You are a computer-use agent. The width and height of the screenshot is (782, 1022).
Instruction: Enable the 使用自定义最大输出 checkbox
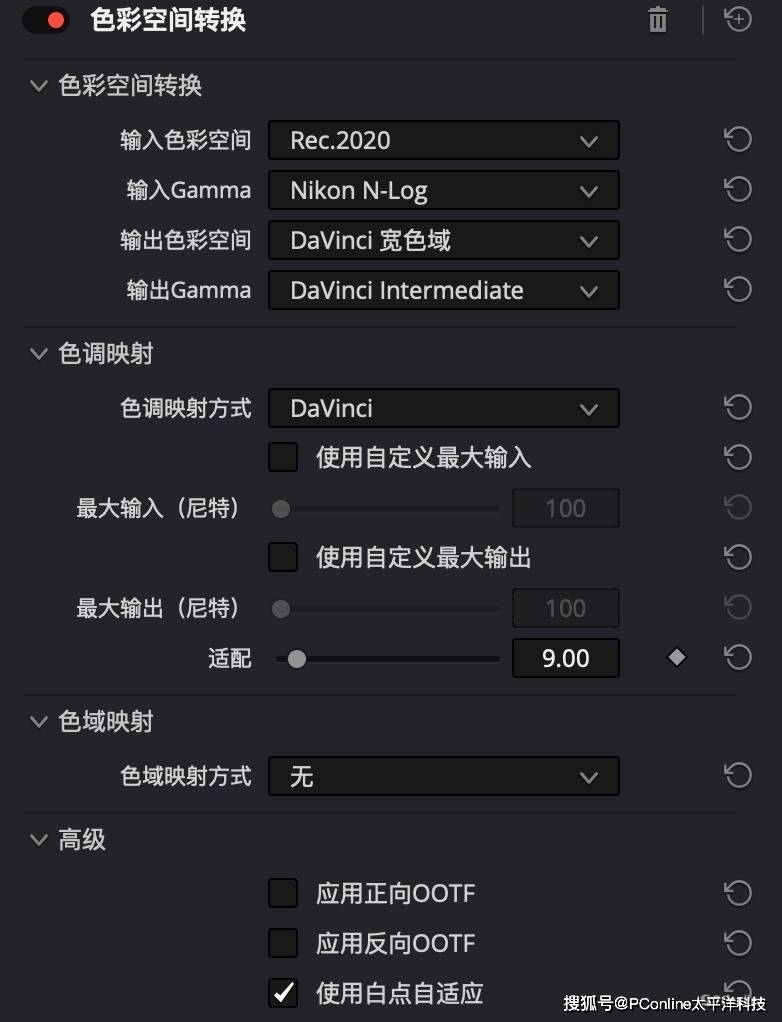[283, 557]
